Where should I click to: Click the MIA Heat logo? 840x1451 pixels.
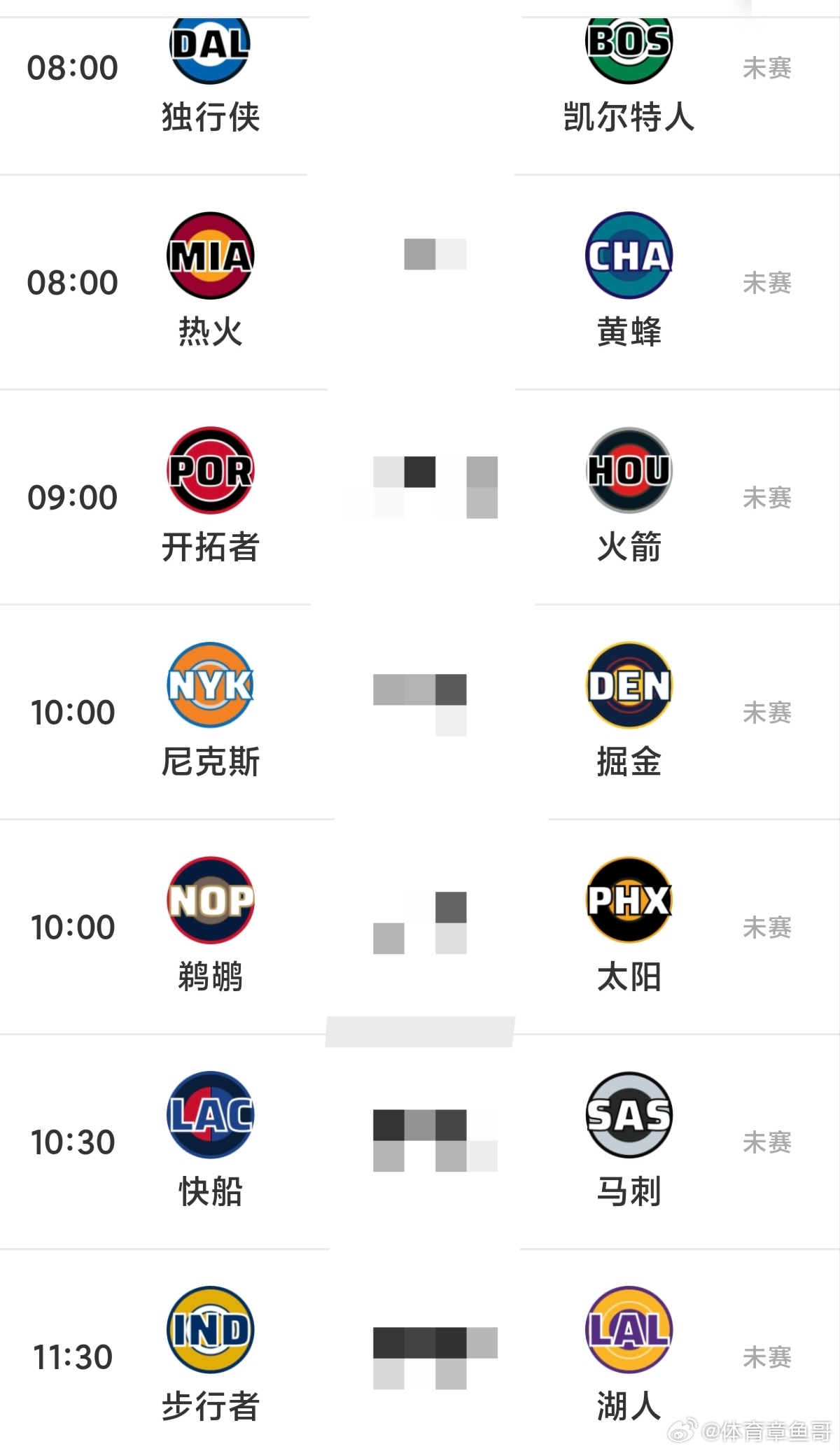click(209, 257)
